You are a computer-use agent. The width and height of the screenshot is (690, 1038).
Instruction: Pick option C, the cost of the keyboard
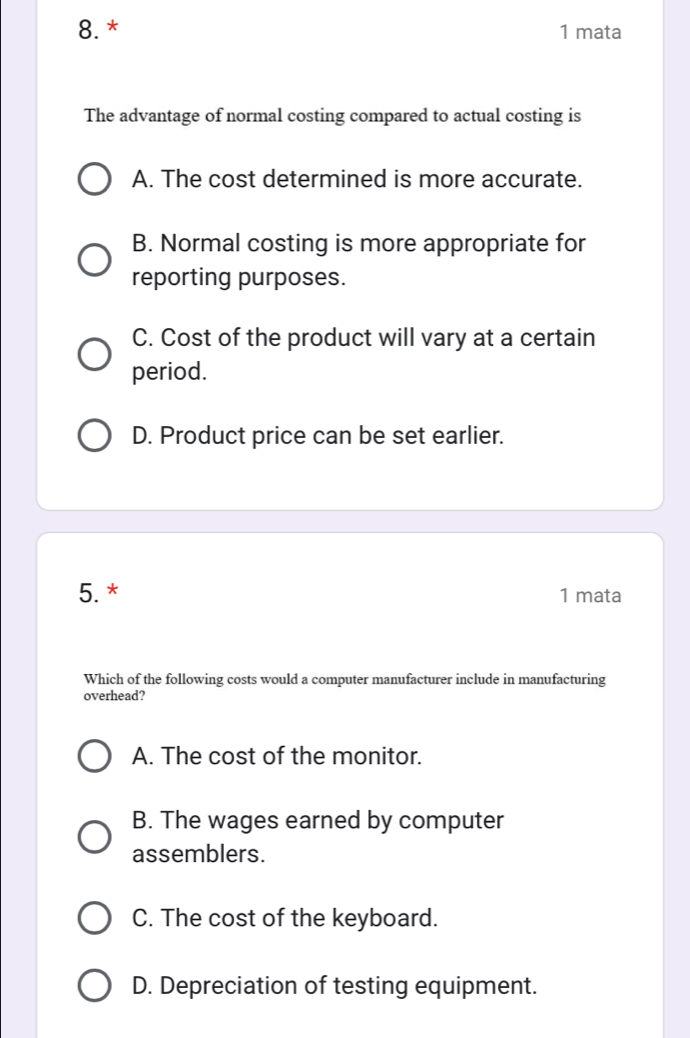click(x=95, y=919)
